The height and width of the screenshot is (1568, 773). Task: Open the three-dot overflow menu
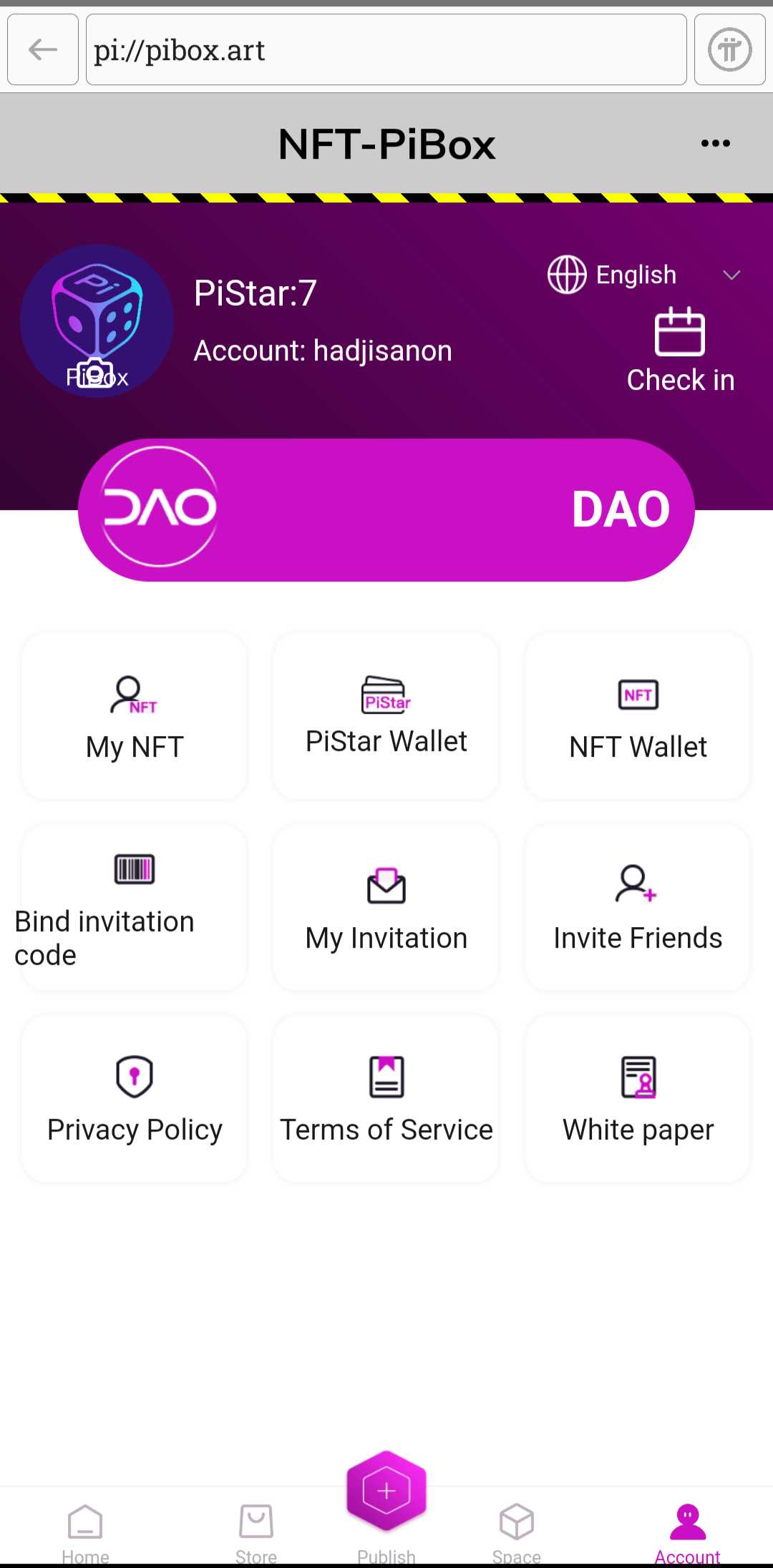715,143
